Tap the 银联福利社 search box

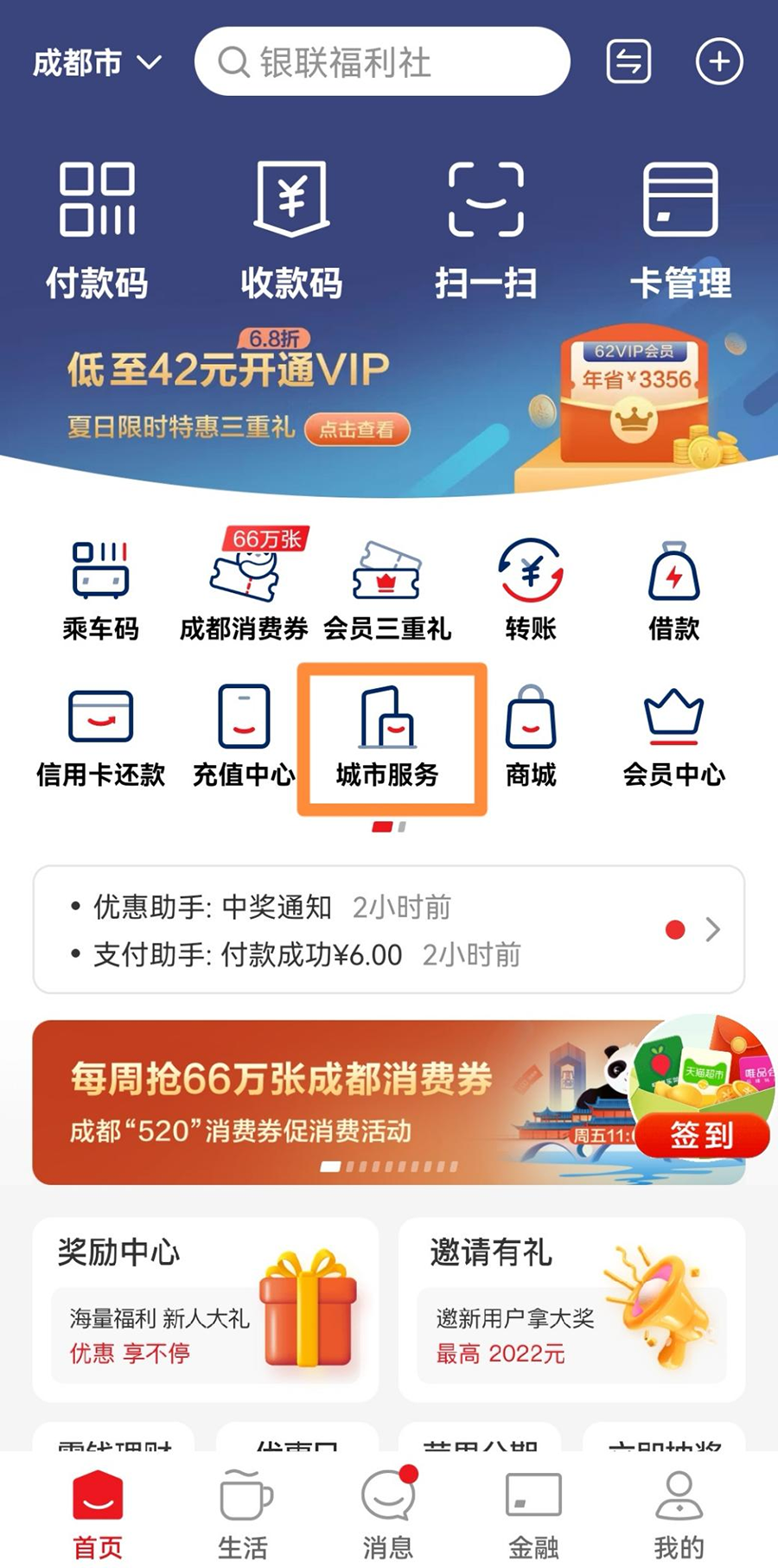click(x=382, y=61)
